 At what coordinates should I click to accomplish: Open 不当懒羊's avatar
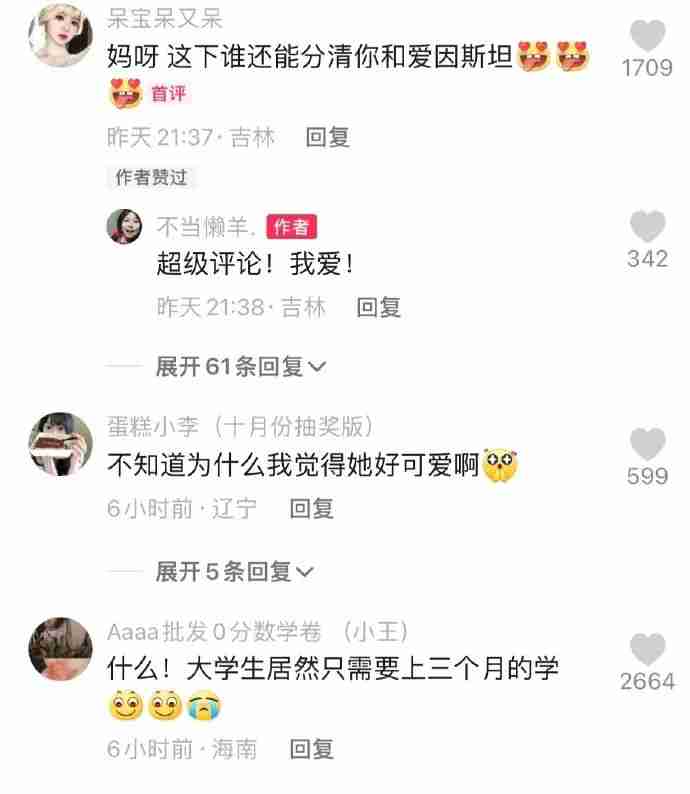[x=127, y=229]
